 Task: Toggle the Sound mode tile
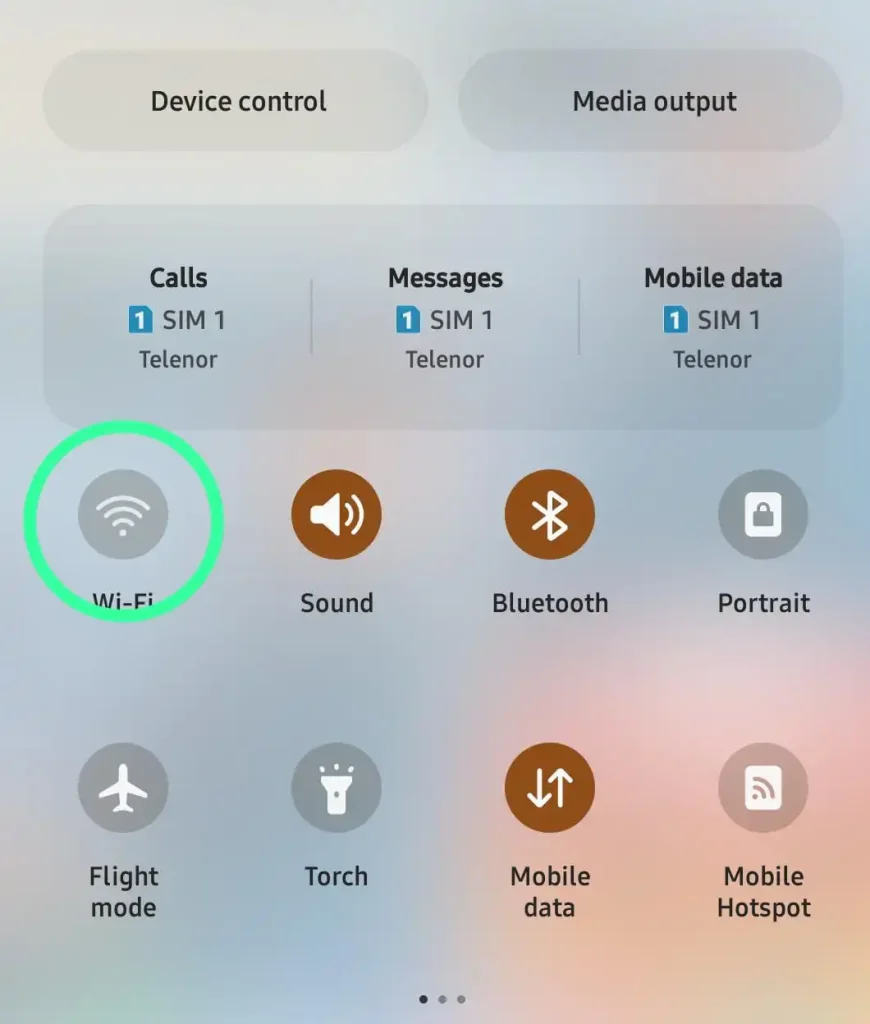click(x=336, y=515)
